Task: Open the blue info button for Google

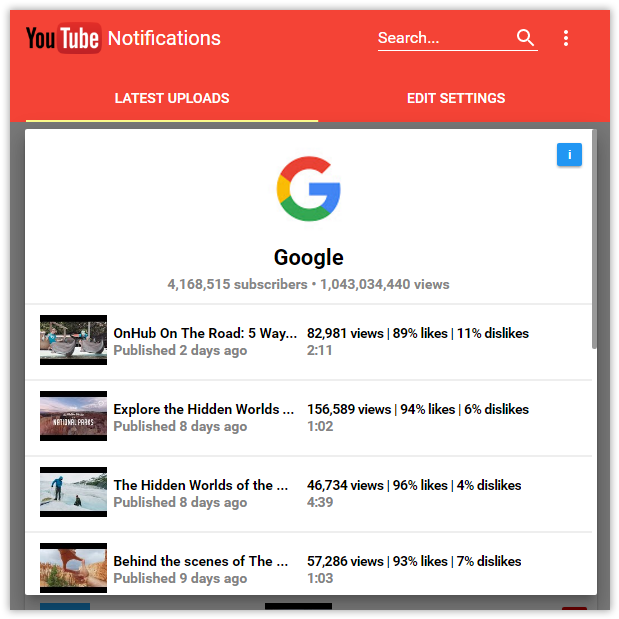Action: (569, 154)
